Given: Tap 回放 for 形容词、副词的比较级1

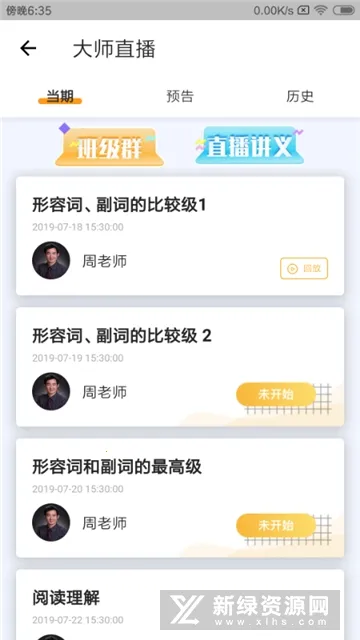Looking at the screenshot, I should (x=304, y=268).
